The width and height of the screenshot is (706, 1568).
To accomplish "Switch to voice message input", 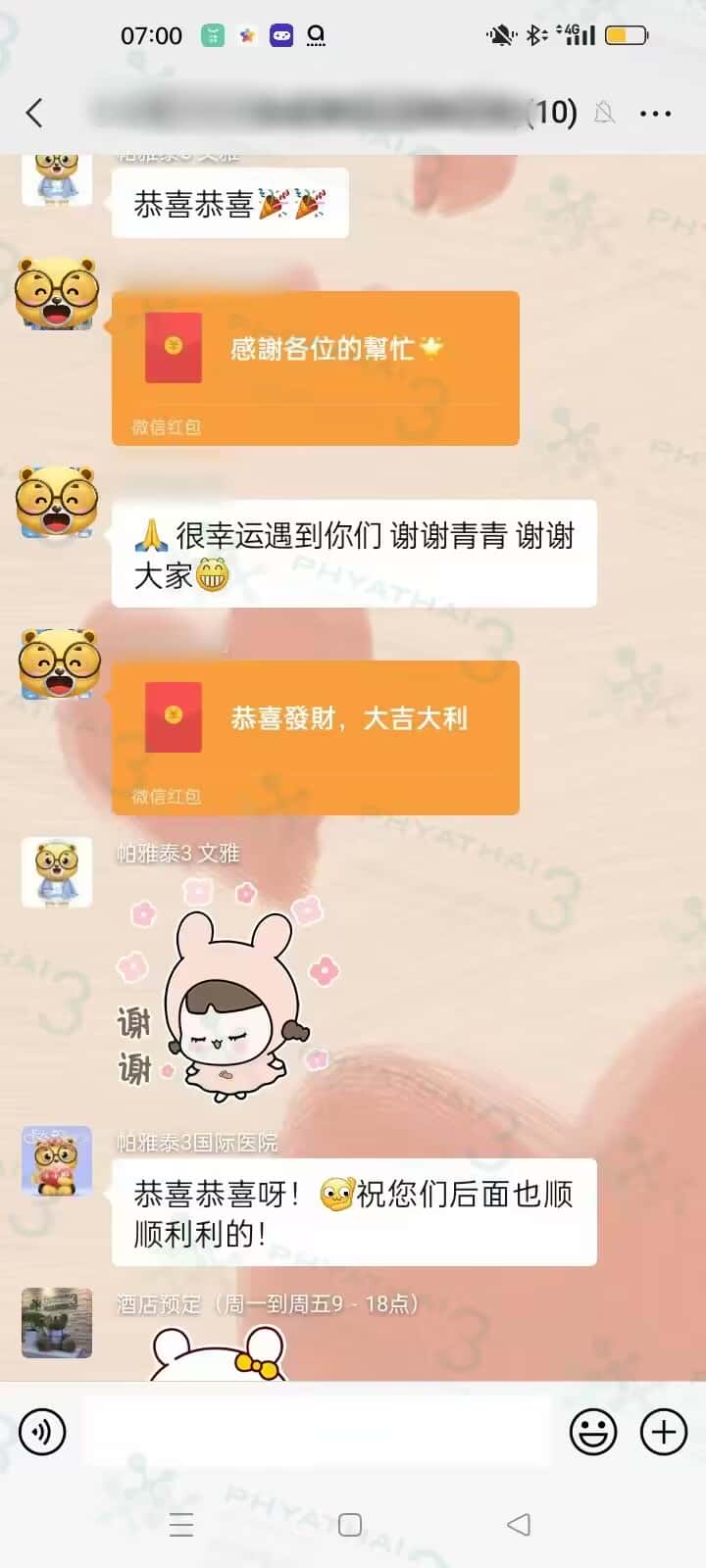I will (x=42, y=1432).
